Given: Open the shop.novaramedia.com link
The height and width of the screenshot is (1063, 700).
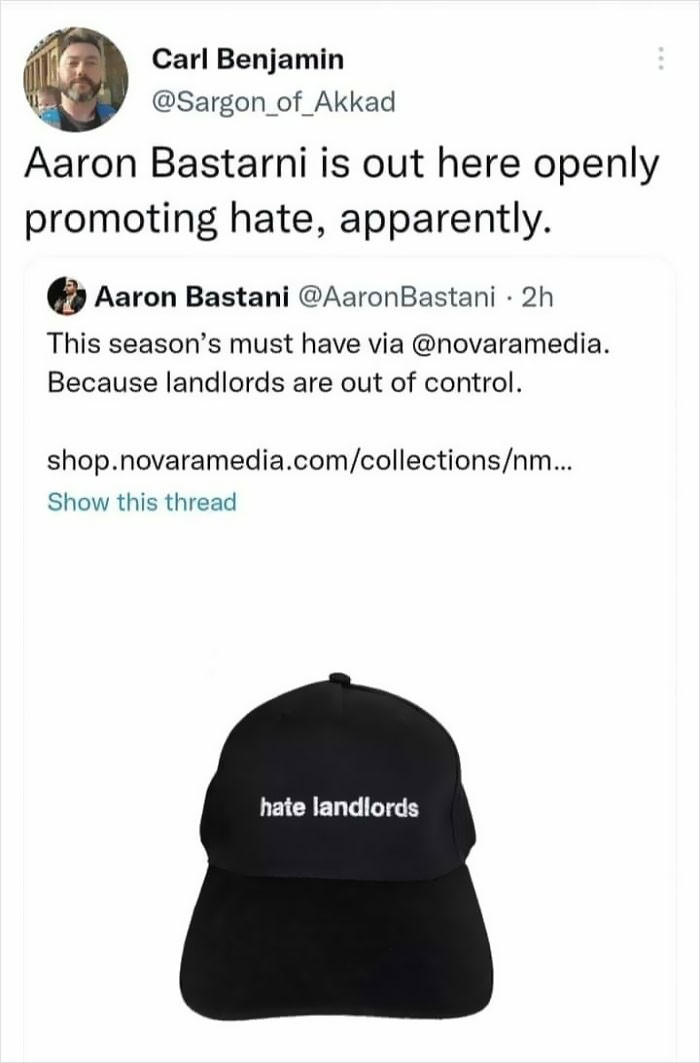Looking at the screenshot, I should pyautogui.click(x=311, y=460).
